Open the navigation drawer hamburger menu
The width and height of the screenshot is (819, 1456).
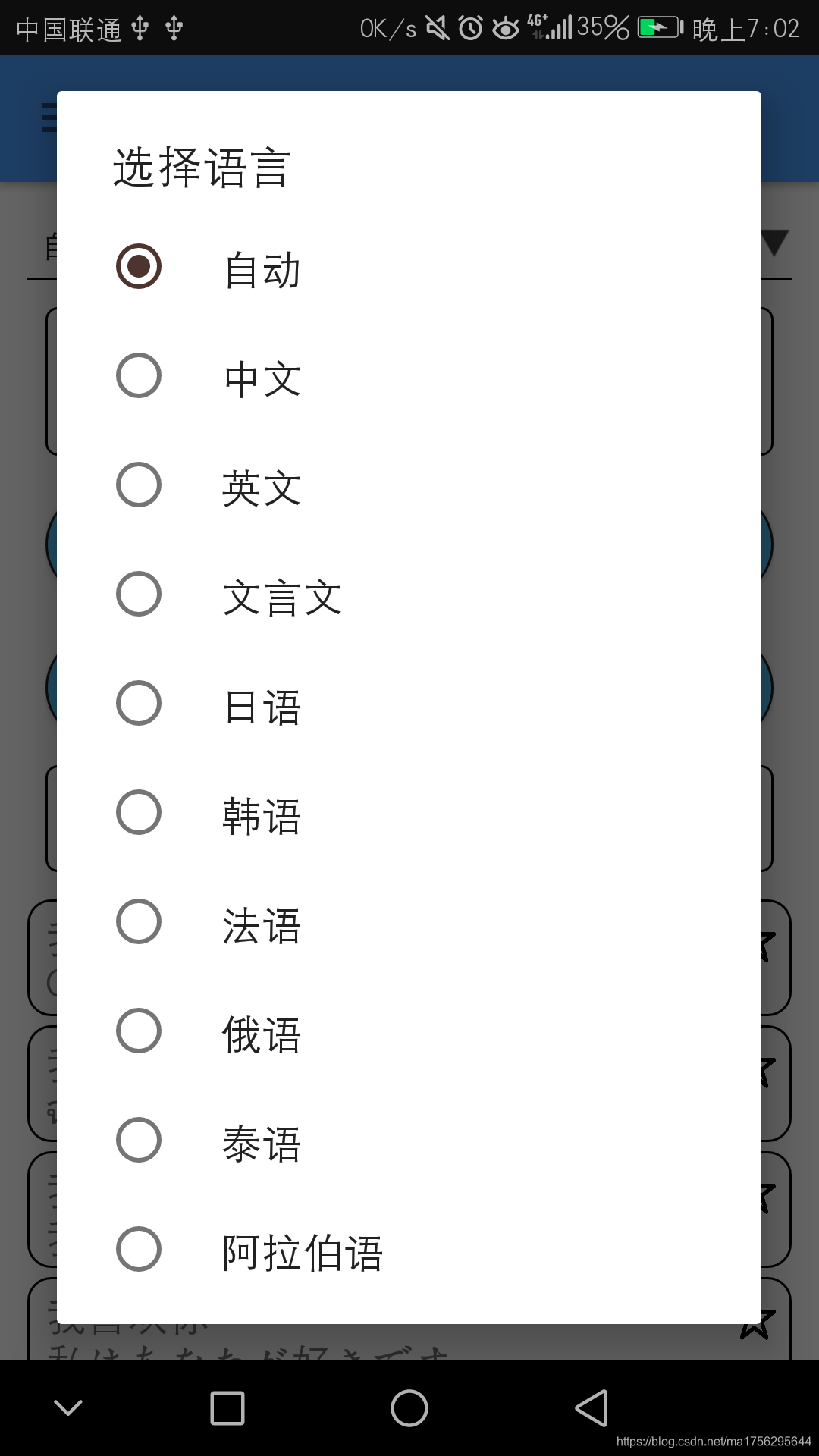(x=49, y=115)
